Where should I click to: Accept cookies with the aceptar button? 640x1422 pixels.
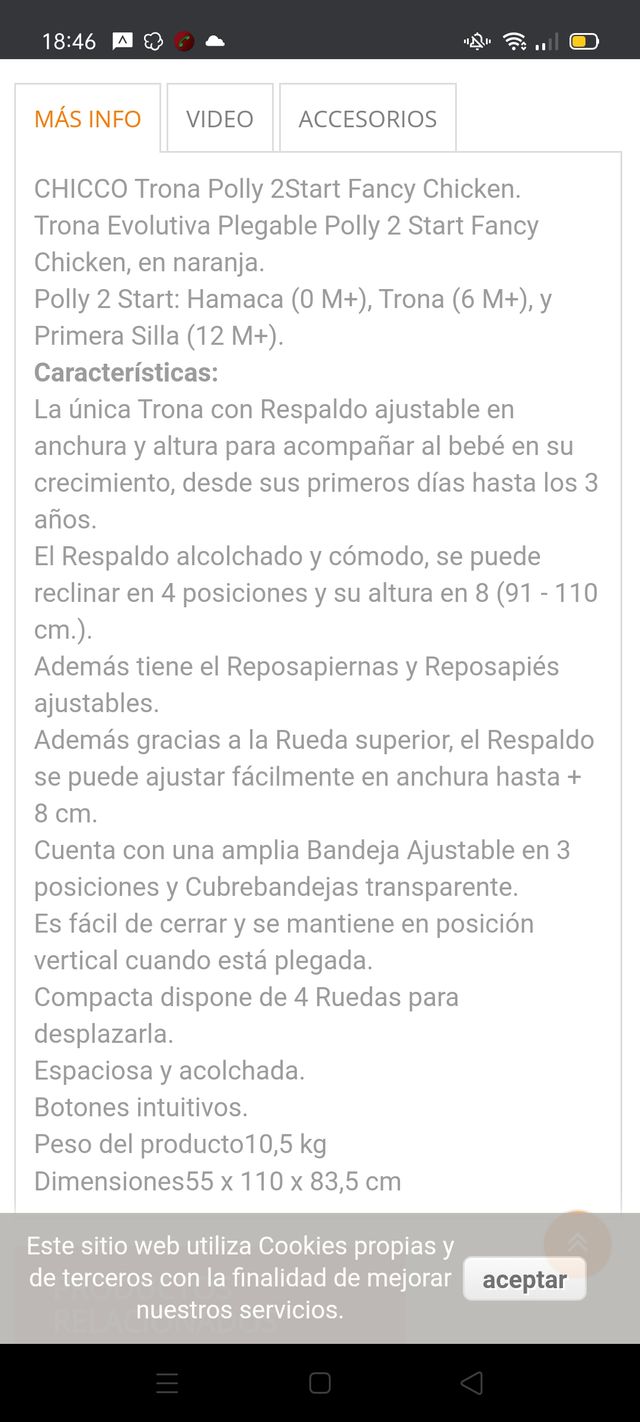click(x=524, y=1280)
